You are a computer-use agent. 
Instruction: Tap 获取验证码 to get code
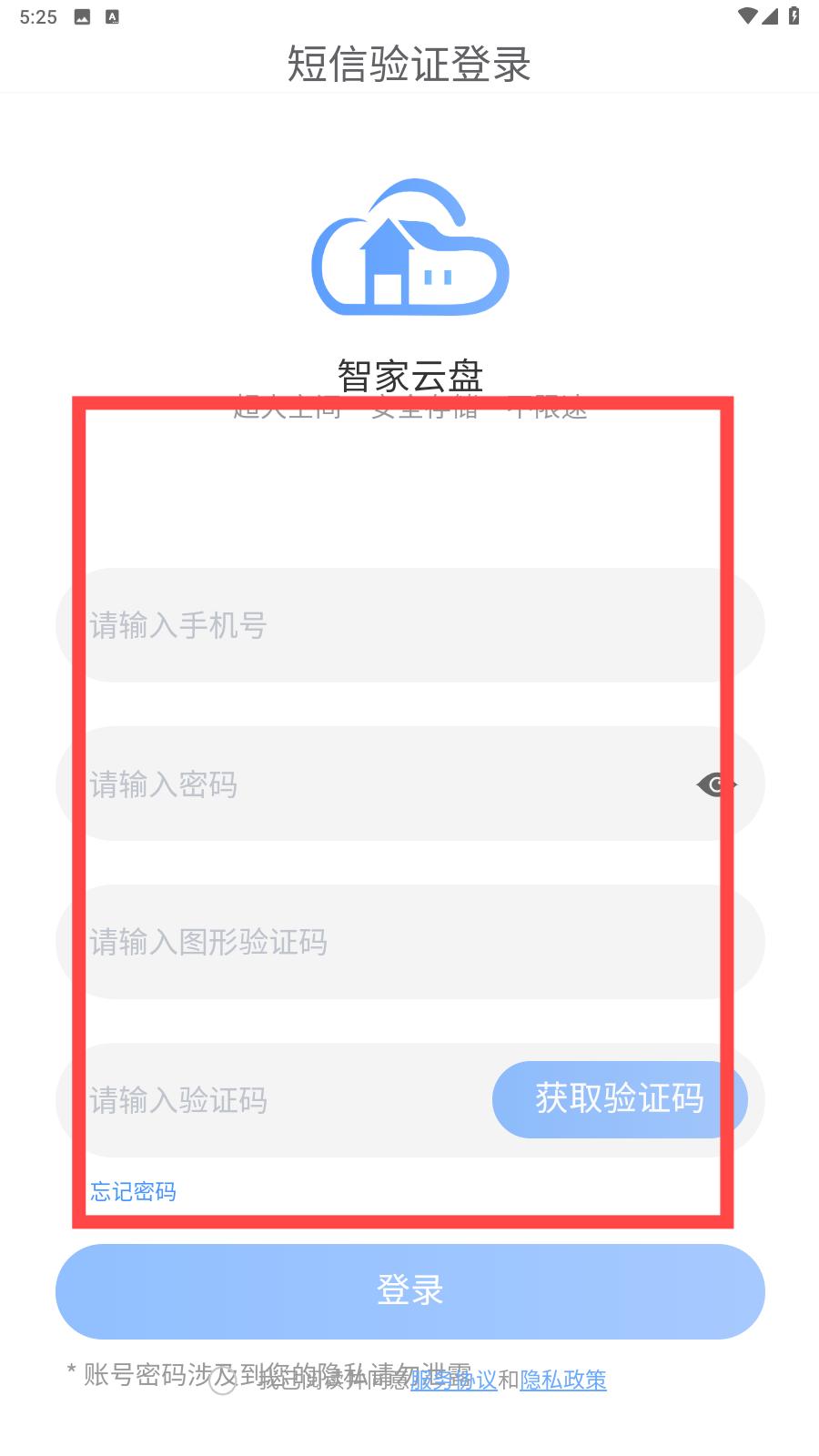[620, 1099]
